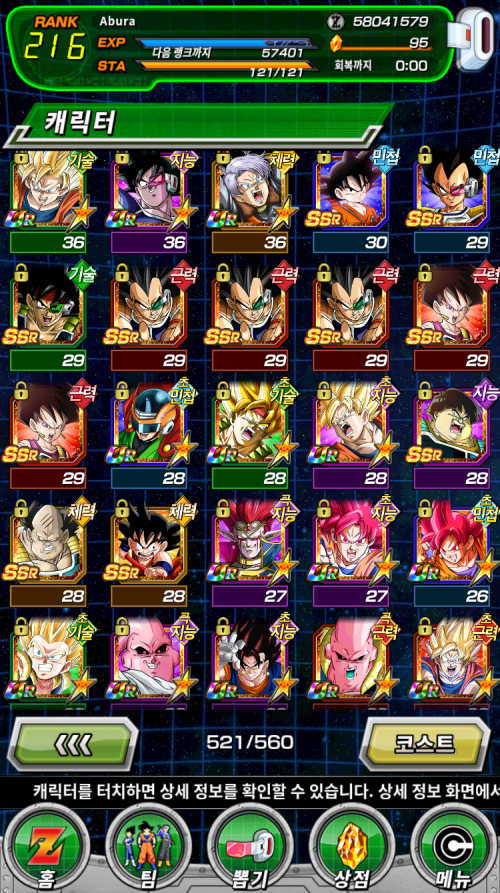Image resolution: width=500 pixels, height=893 pixels.
Task: Open the SSR 지능 chubby character card costing 28
Action: (453, 435)
